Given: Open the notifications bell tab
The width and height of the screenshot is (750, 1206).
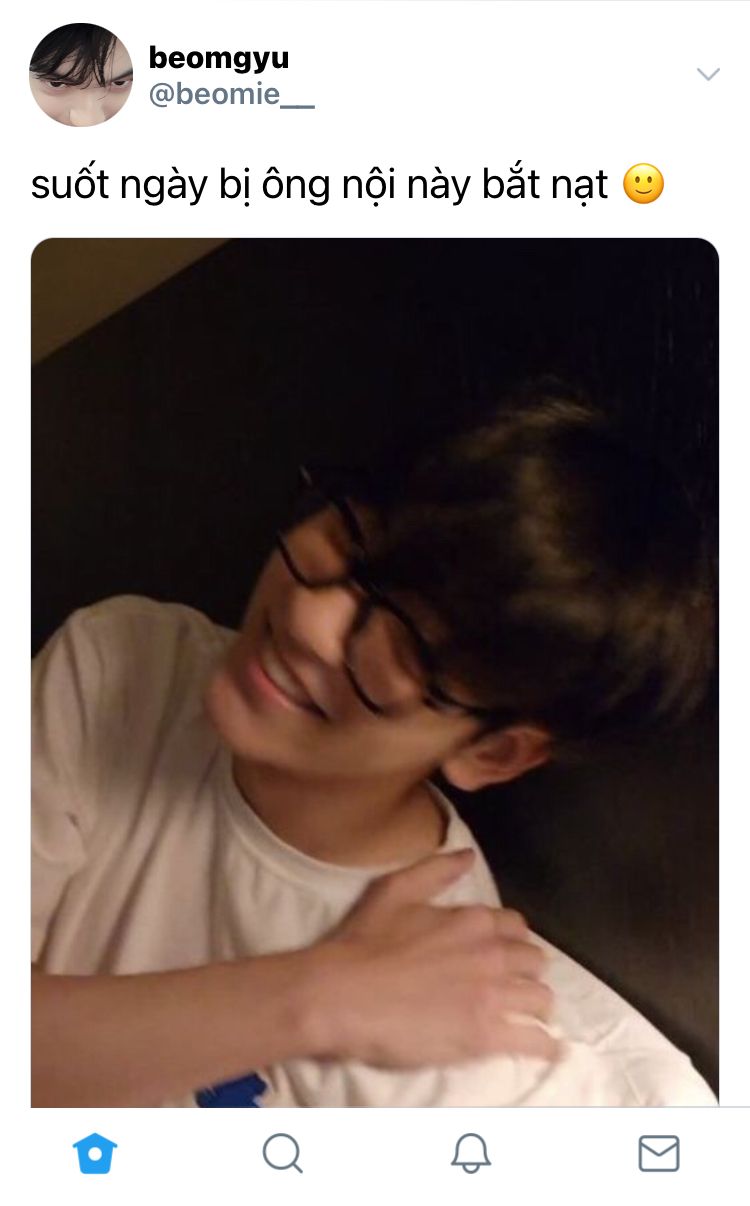Looking at the screenshot, I should point(471,1154).
